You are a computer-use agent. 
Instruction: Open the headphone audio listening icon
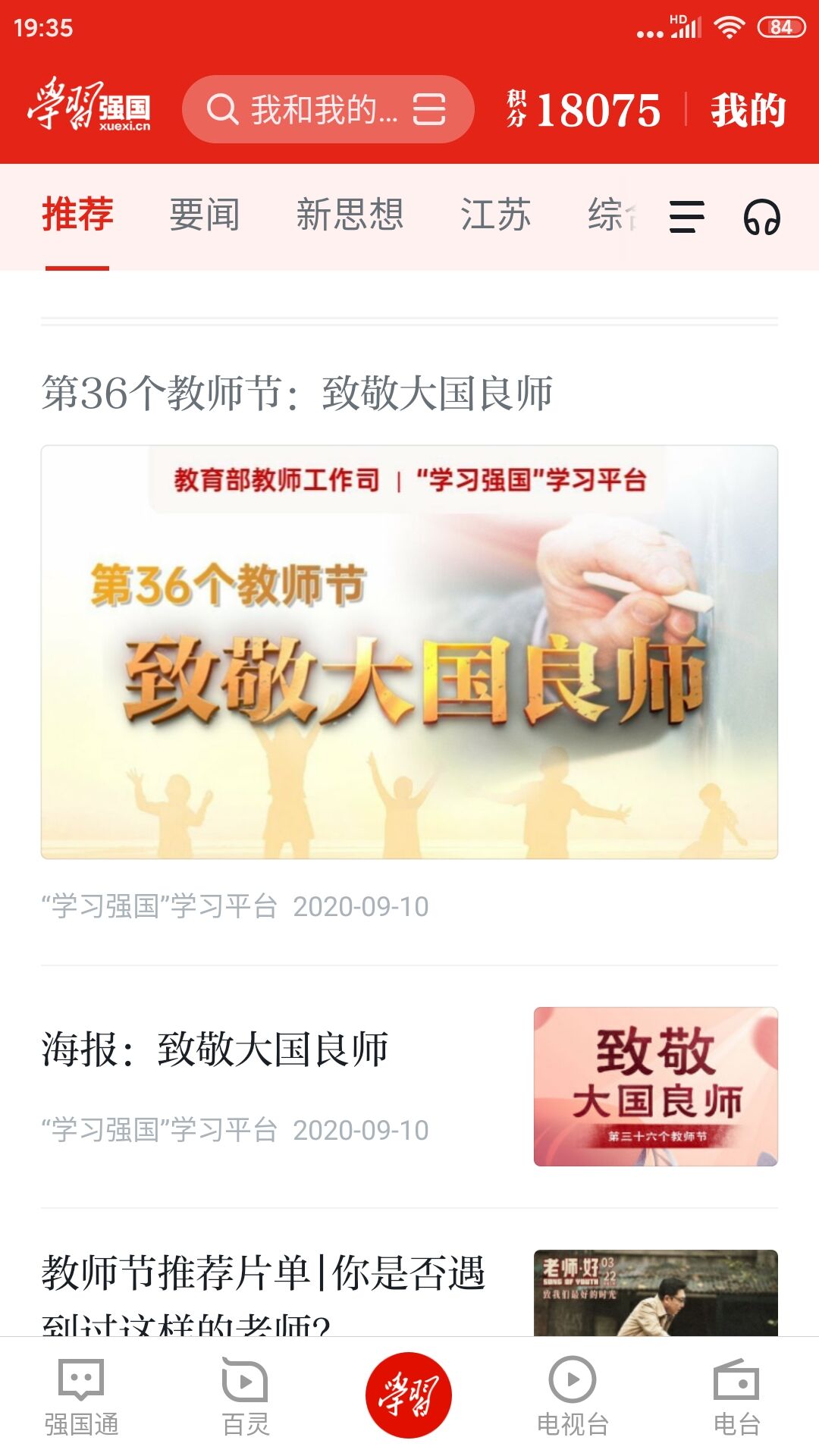tap(761, 217)
